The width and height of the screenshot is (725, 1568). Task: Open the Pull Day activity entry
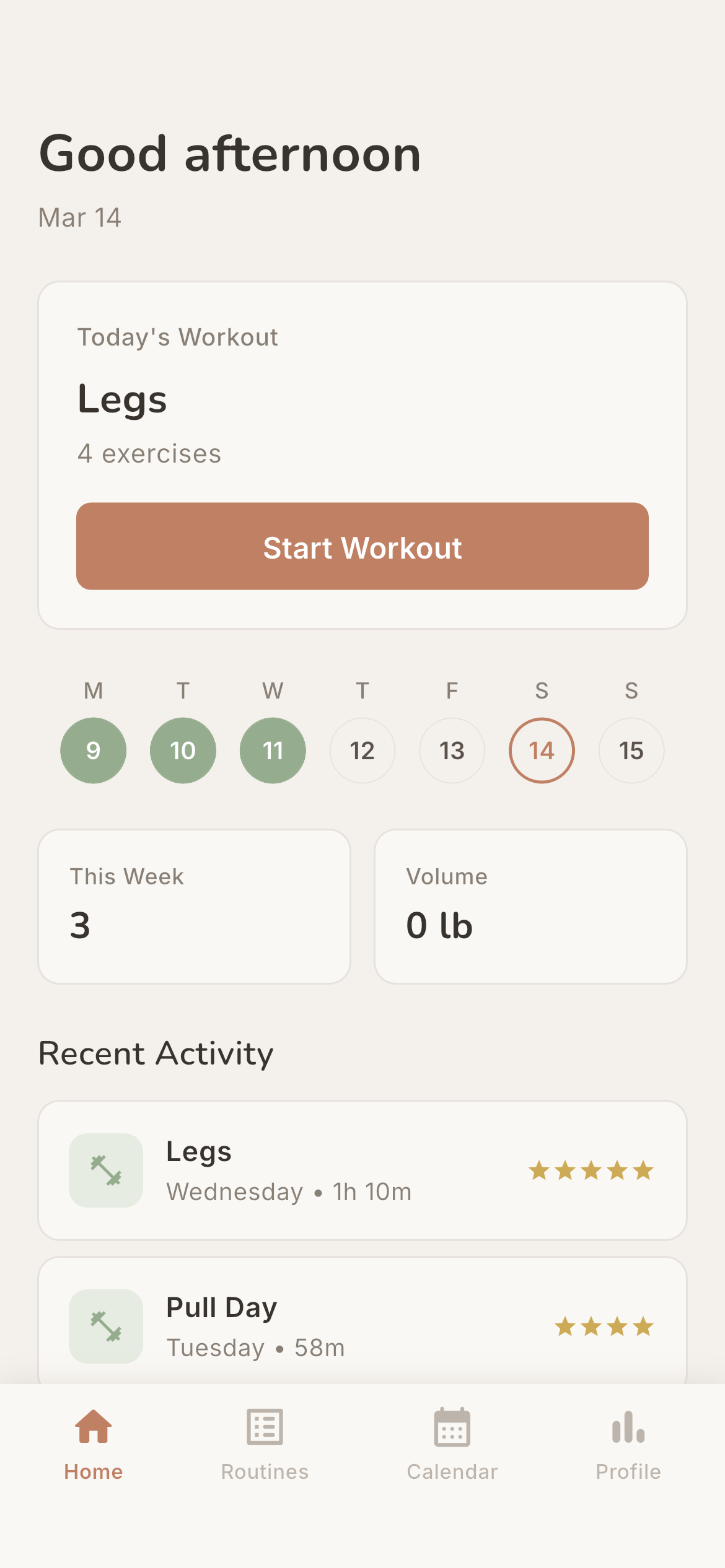[362, 1327]
